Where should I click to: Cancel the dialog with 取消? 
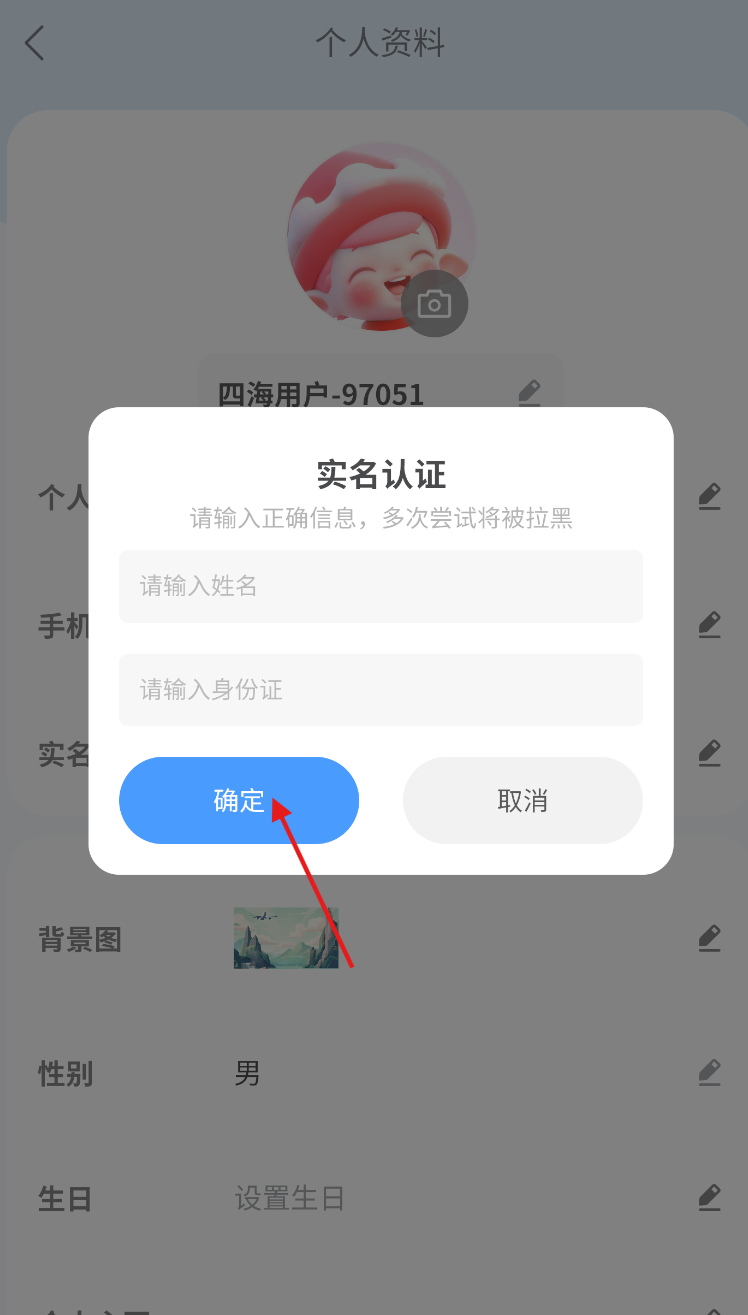pyautogui.click(x=522, y=800)
